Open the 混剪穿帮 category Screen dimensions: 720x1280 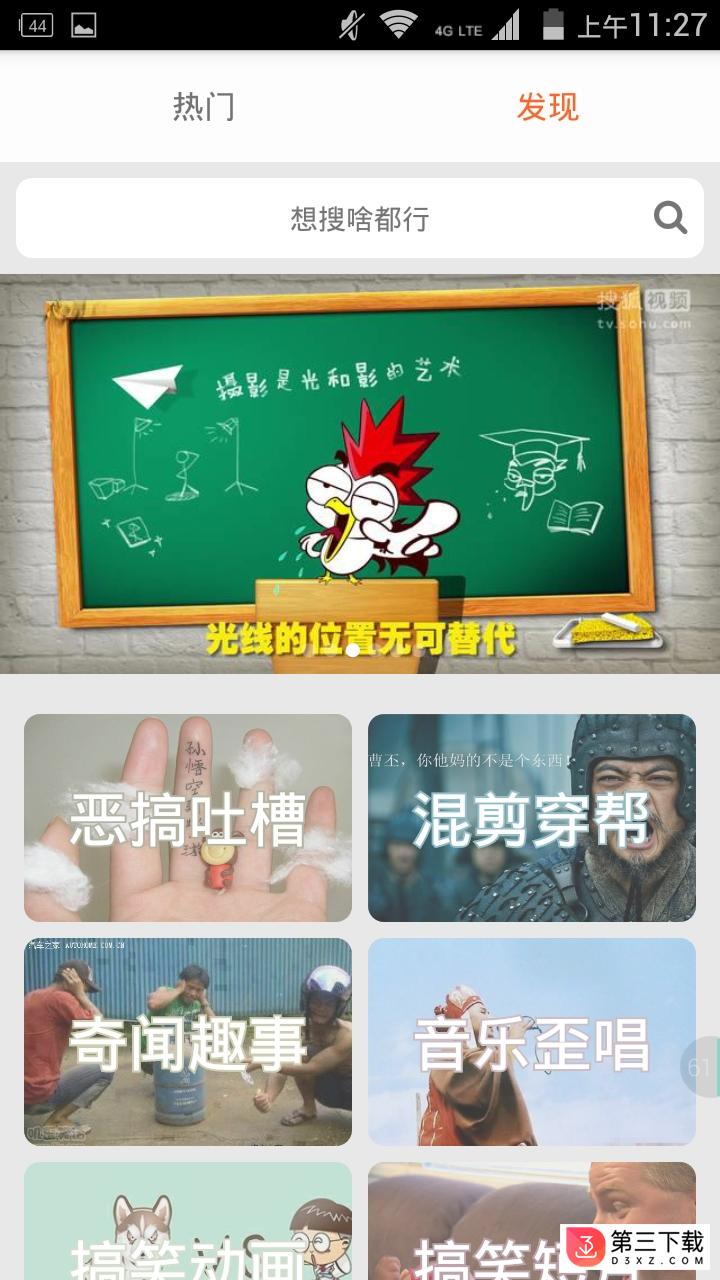pyautogui.click(x=532, y=818)
